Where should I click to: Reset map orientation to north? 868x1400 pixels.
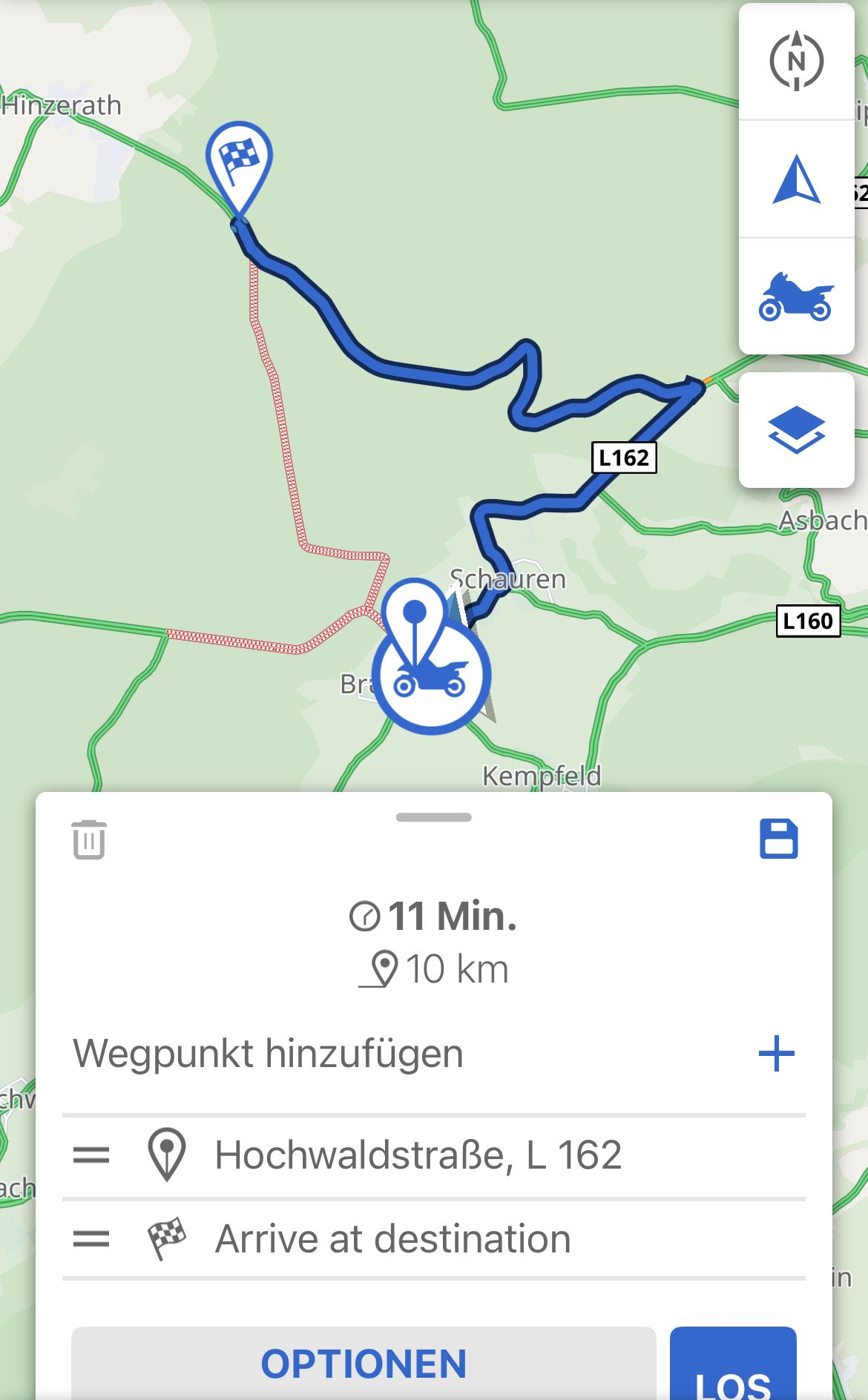coord(796,61)
